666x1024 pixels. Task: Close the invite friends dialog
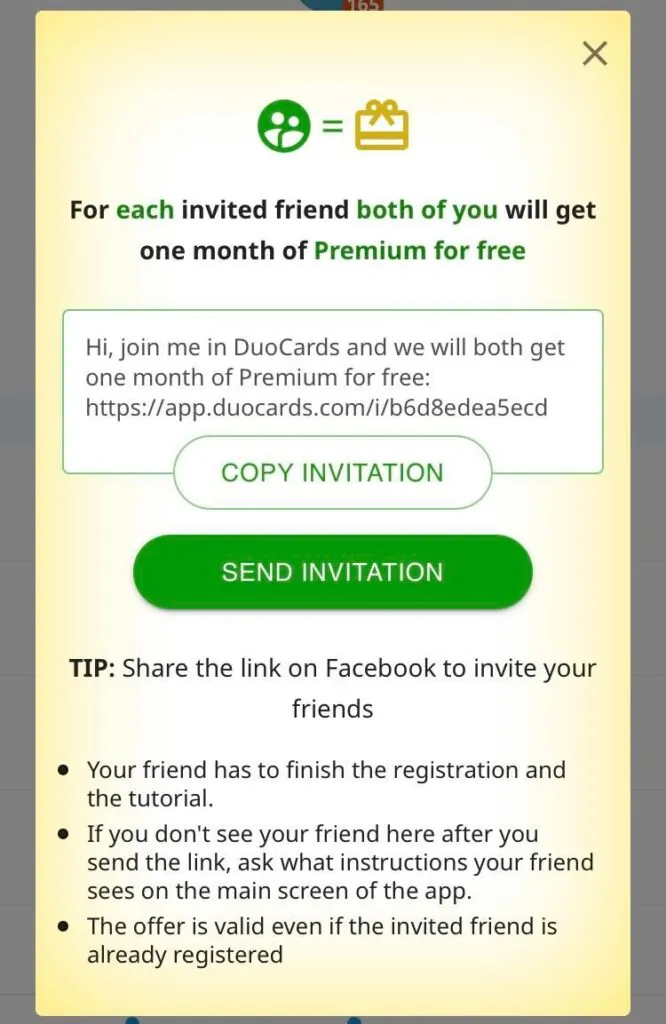point(594,54)
